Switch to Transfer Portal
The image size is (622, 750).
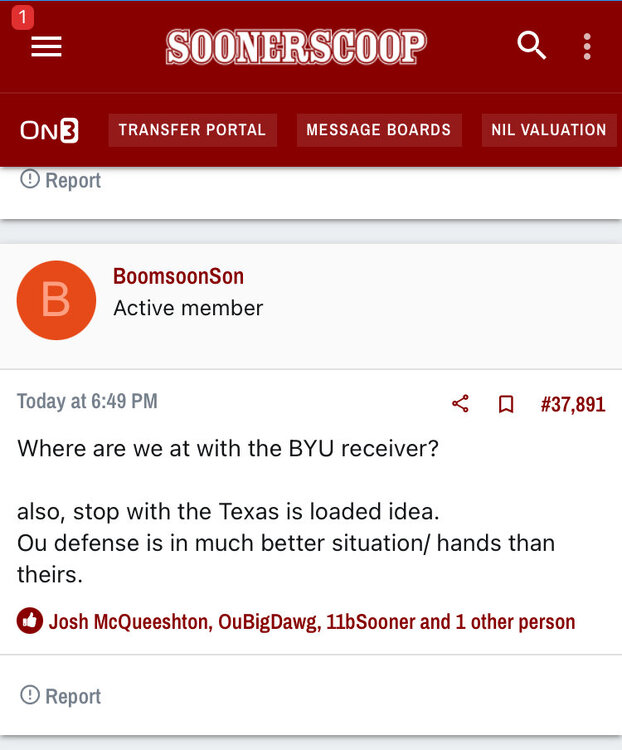192,130
